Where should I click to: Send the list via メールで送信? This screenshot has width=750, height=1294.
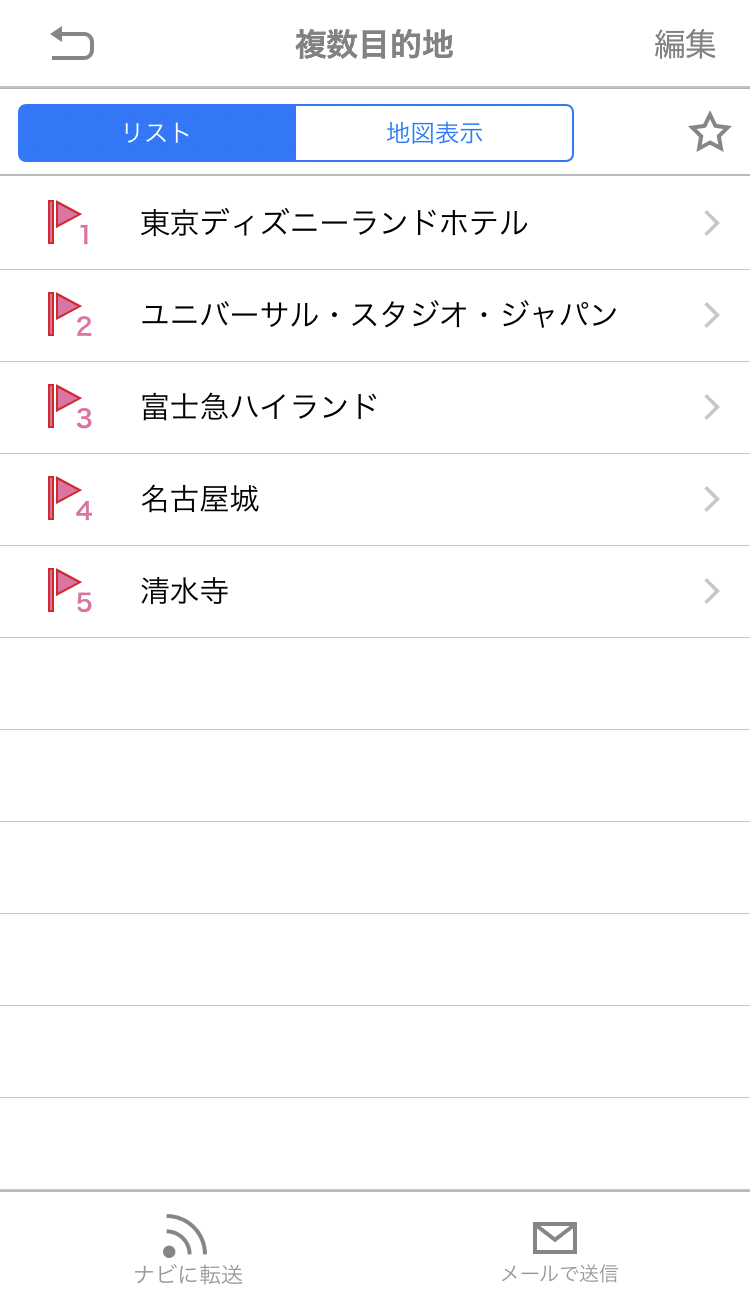[x=558, y=1250]
